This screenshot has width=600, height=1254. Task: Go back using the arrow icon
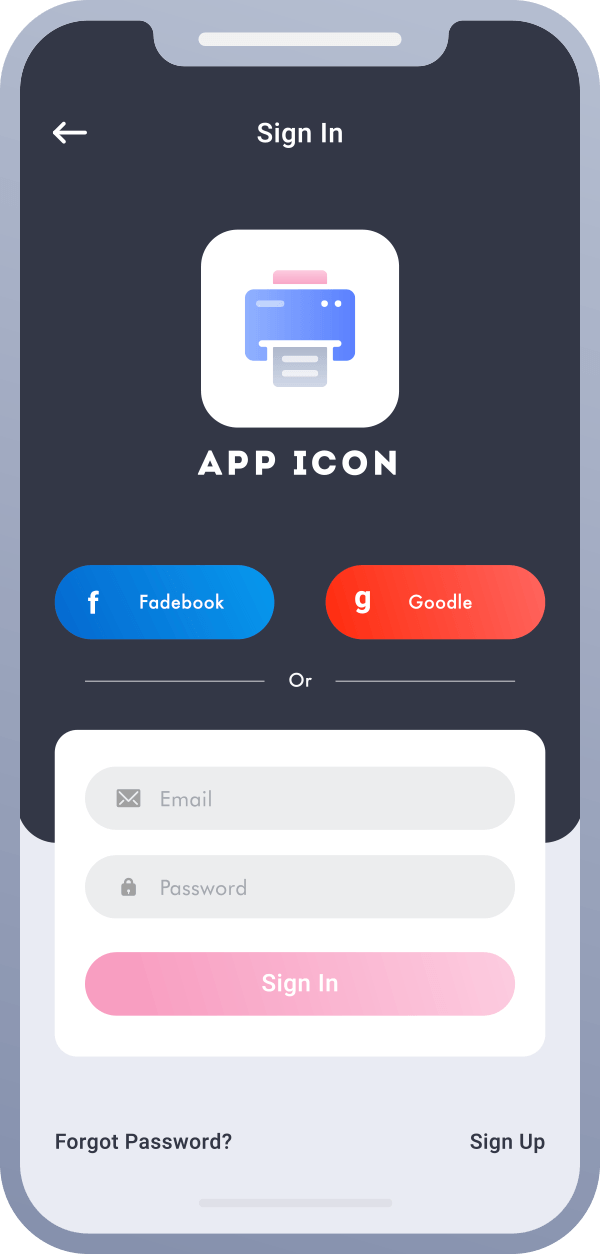pos(70,133)
